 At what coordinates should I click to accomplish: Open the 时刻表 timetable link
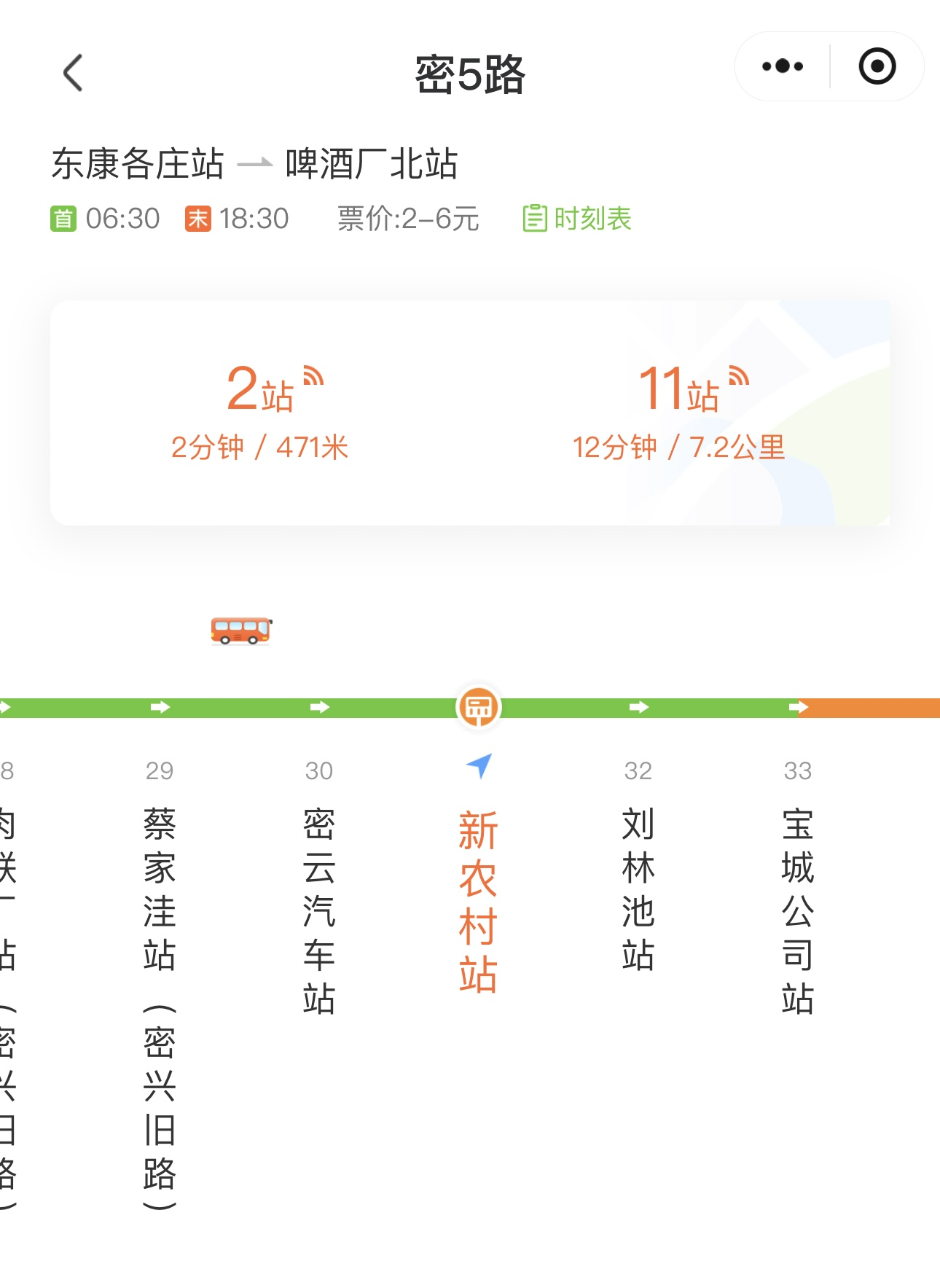point(577,218)
